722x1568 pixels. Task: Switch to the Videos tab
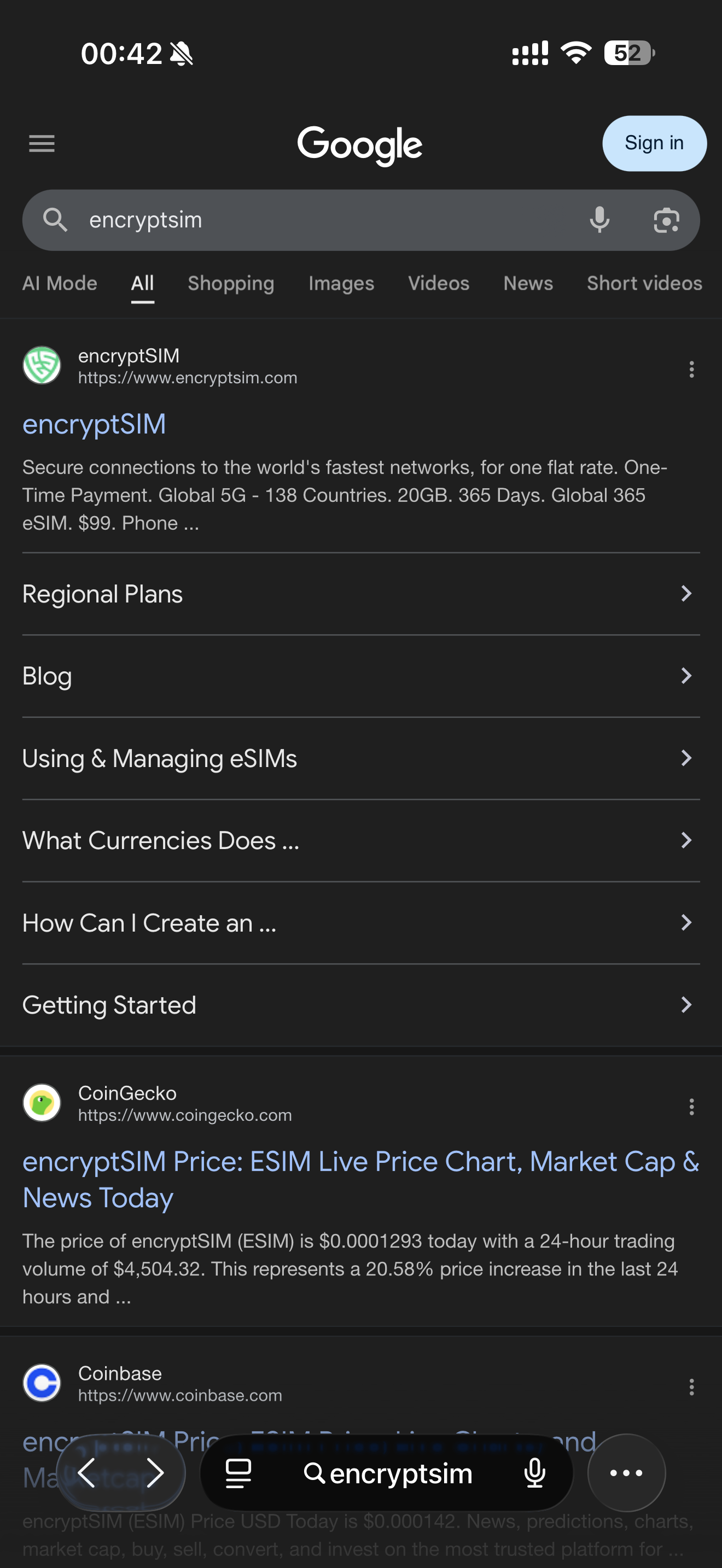[438, 284]
